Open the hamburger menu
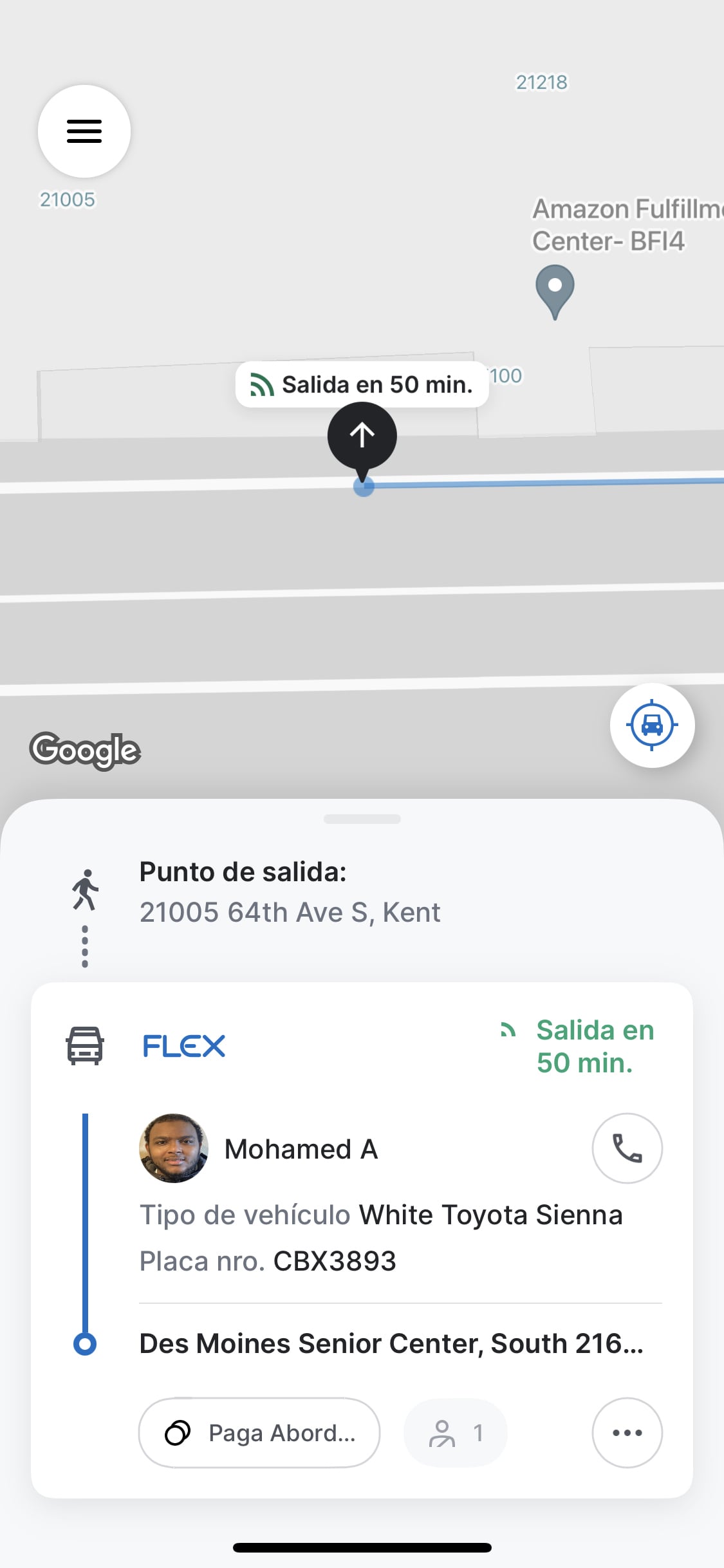This screenshot has width=724, height=1568. click(84, 131)
